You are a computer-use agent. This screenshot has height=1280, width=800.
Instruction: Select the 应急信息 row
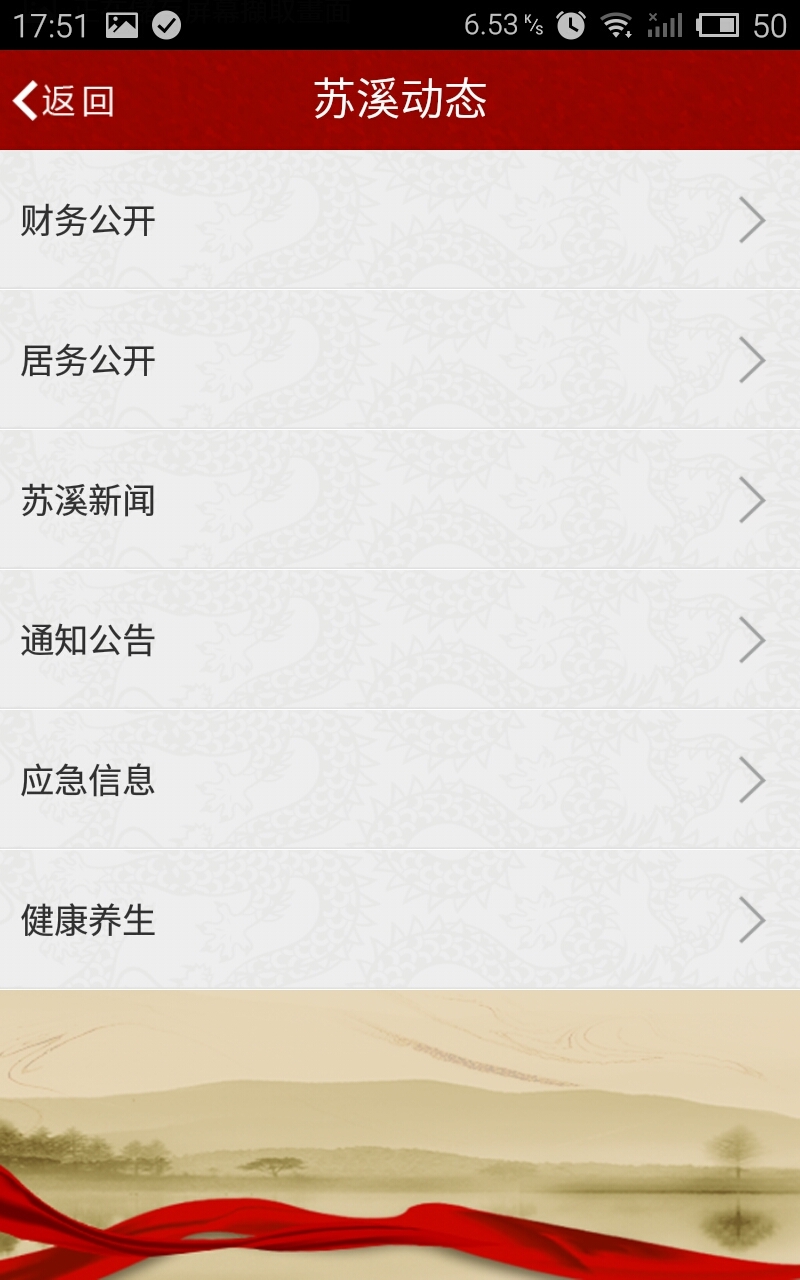(400, 780)
